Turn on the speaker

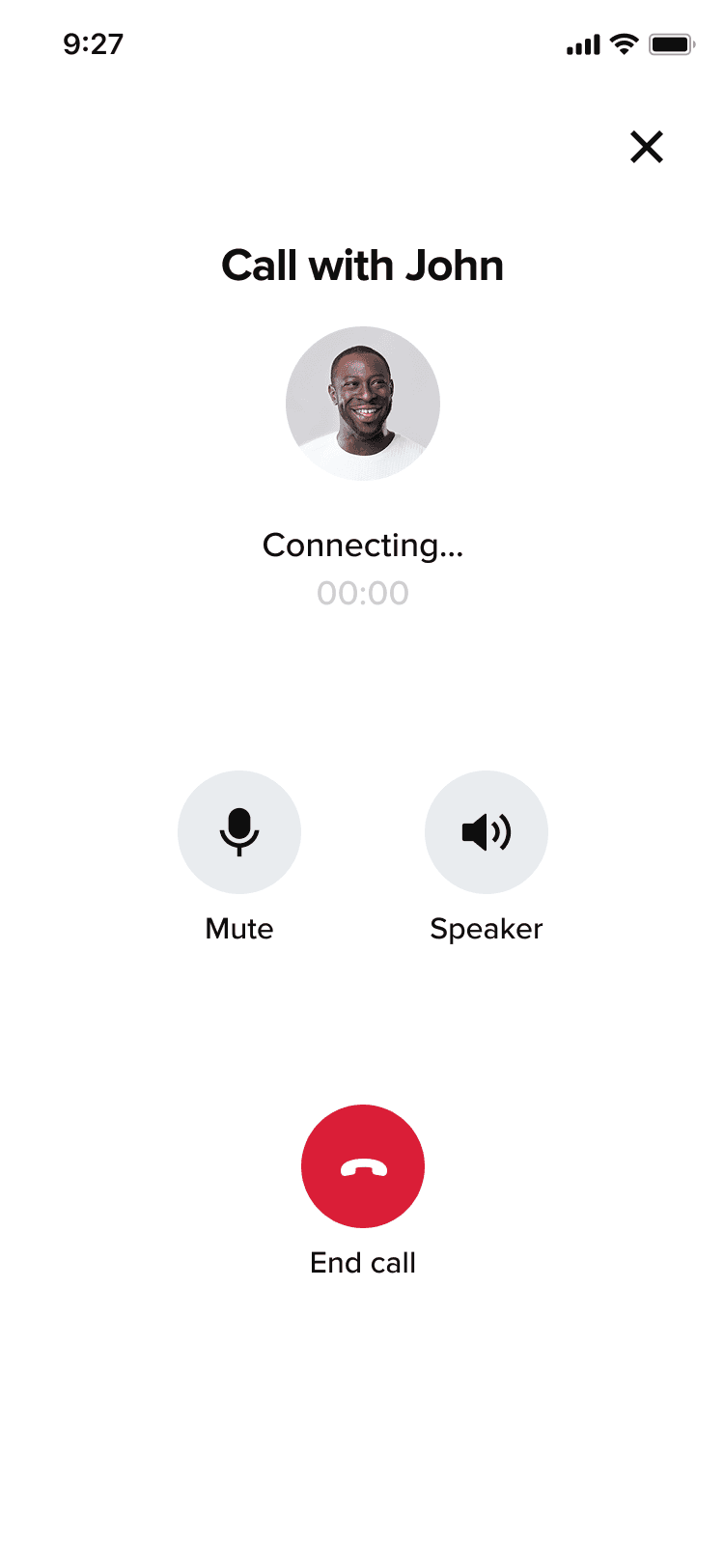click(487, 832)
